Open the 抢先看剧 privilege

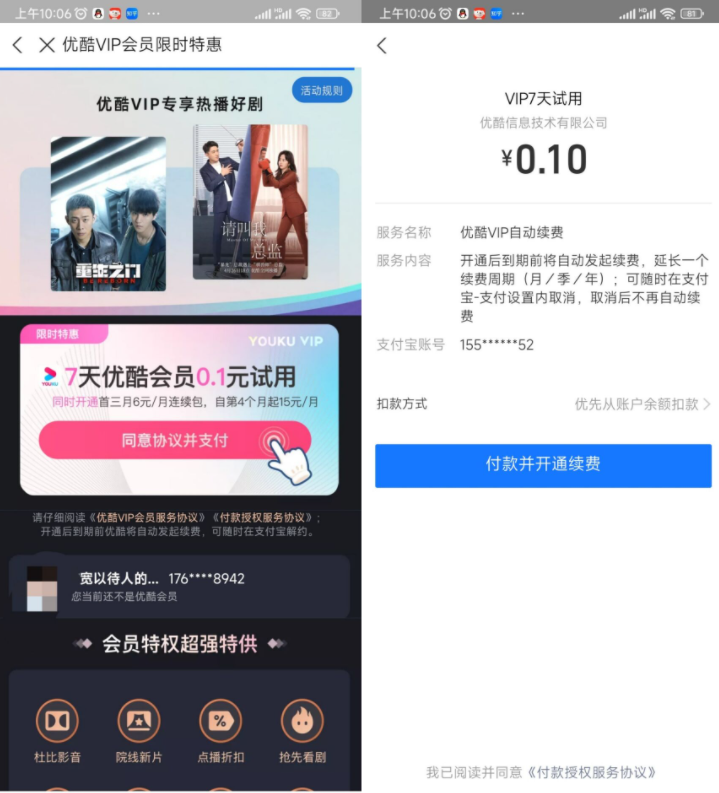(x=301, y=728)
